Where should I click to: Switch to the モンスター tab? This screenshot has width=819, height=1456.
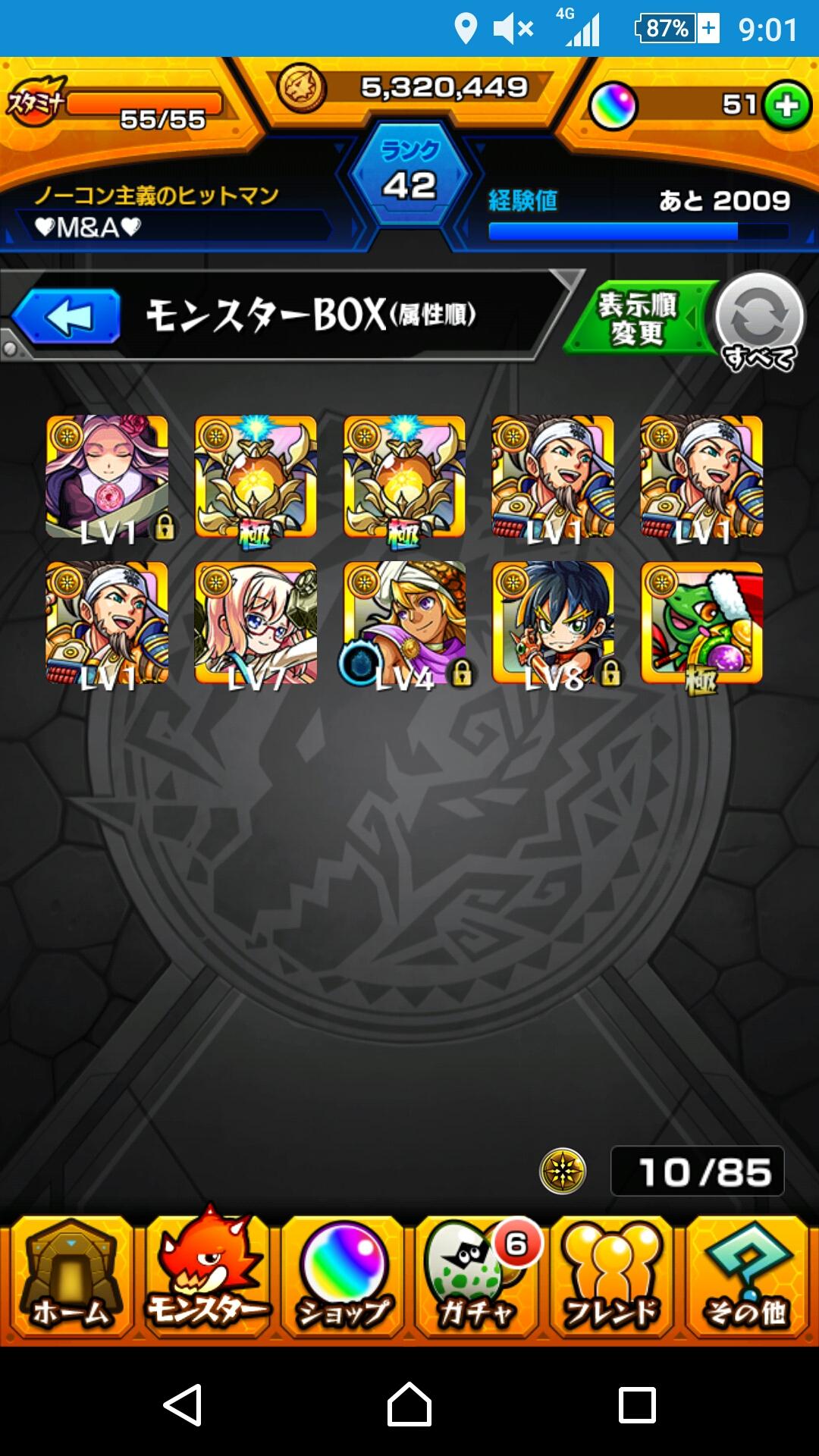pyautogui.click(x=206, y=1275)
